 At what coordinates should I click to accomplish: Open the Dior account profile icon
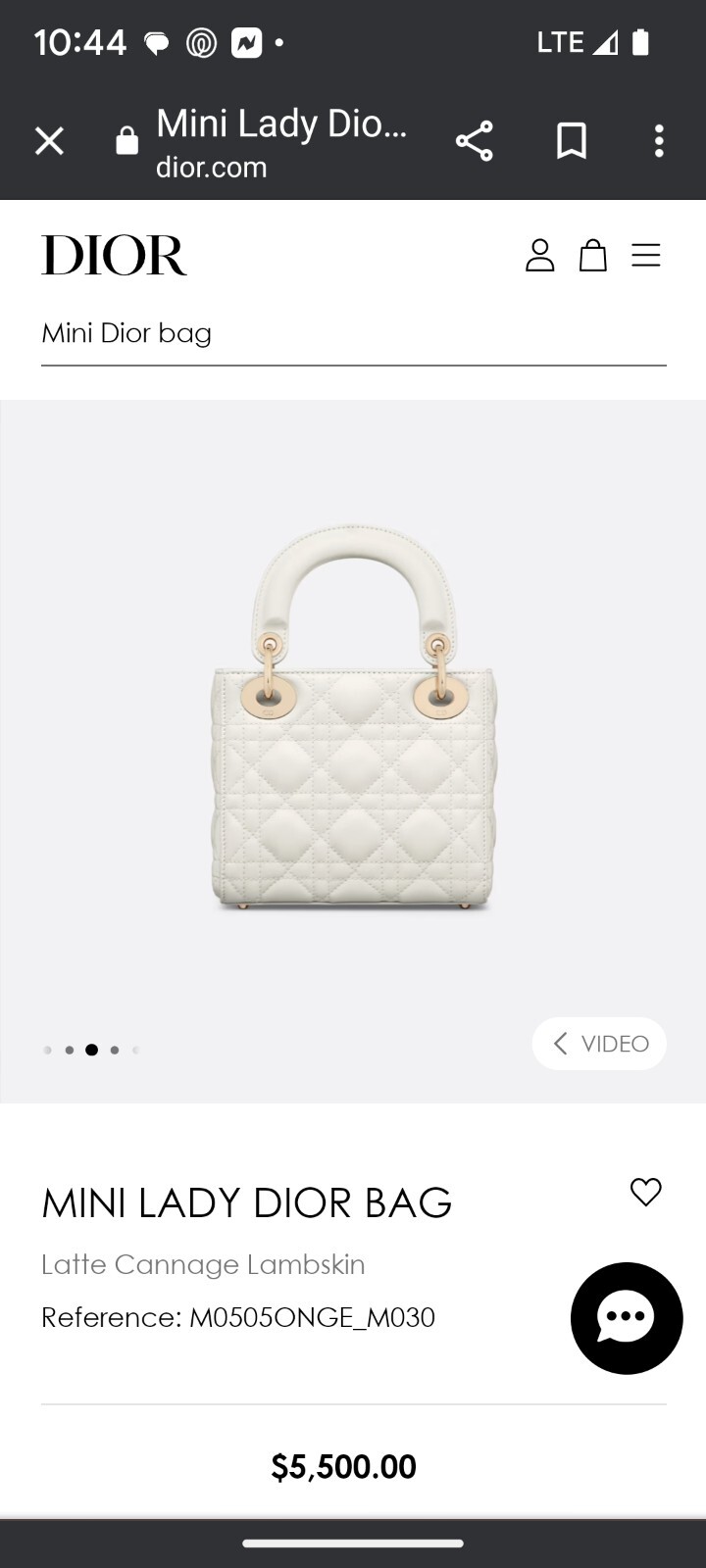540,255
